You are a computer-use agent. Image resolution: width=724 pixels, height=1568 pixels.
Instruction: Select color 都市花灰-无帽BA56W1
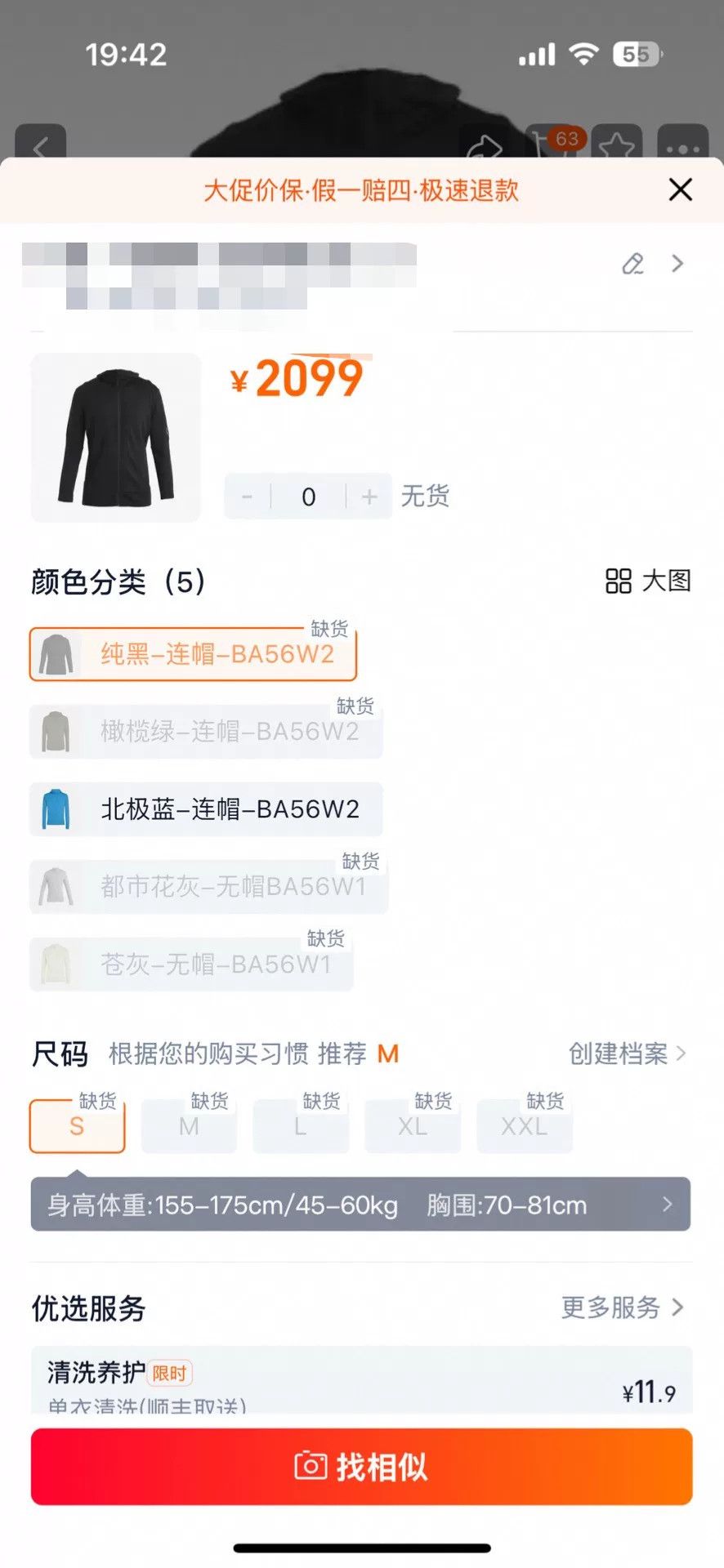coord(209,887)
